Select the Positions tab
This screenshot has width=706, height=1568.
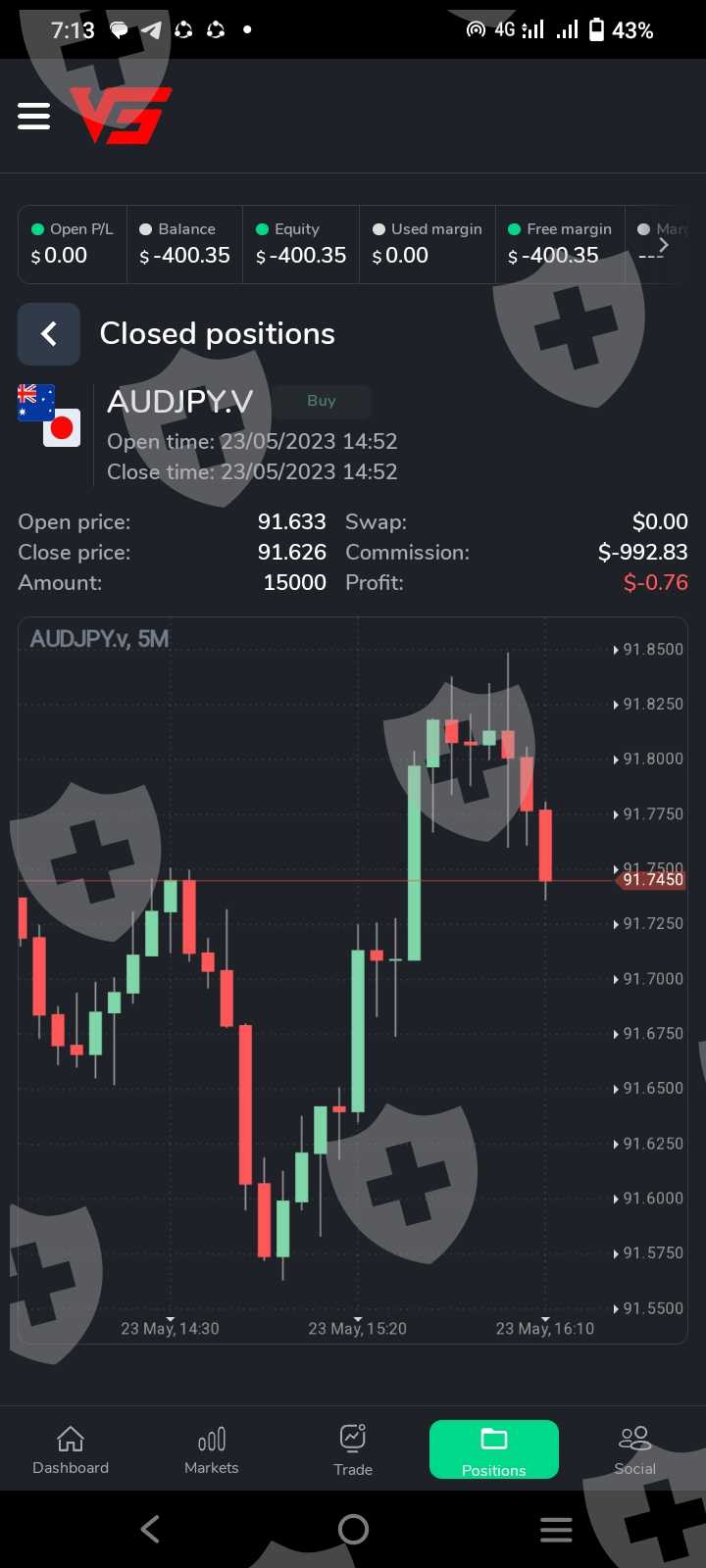click(494, 1449)
